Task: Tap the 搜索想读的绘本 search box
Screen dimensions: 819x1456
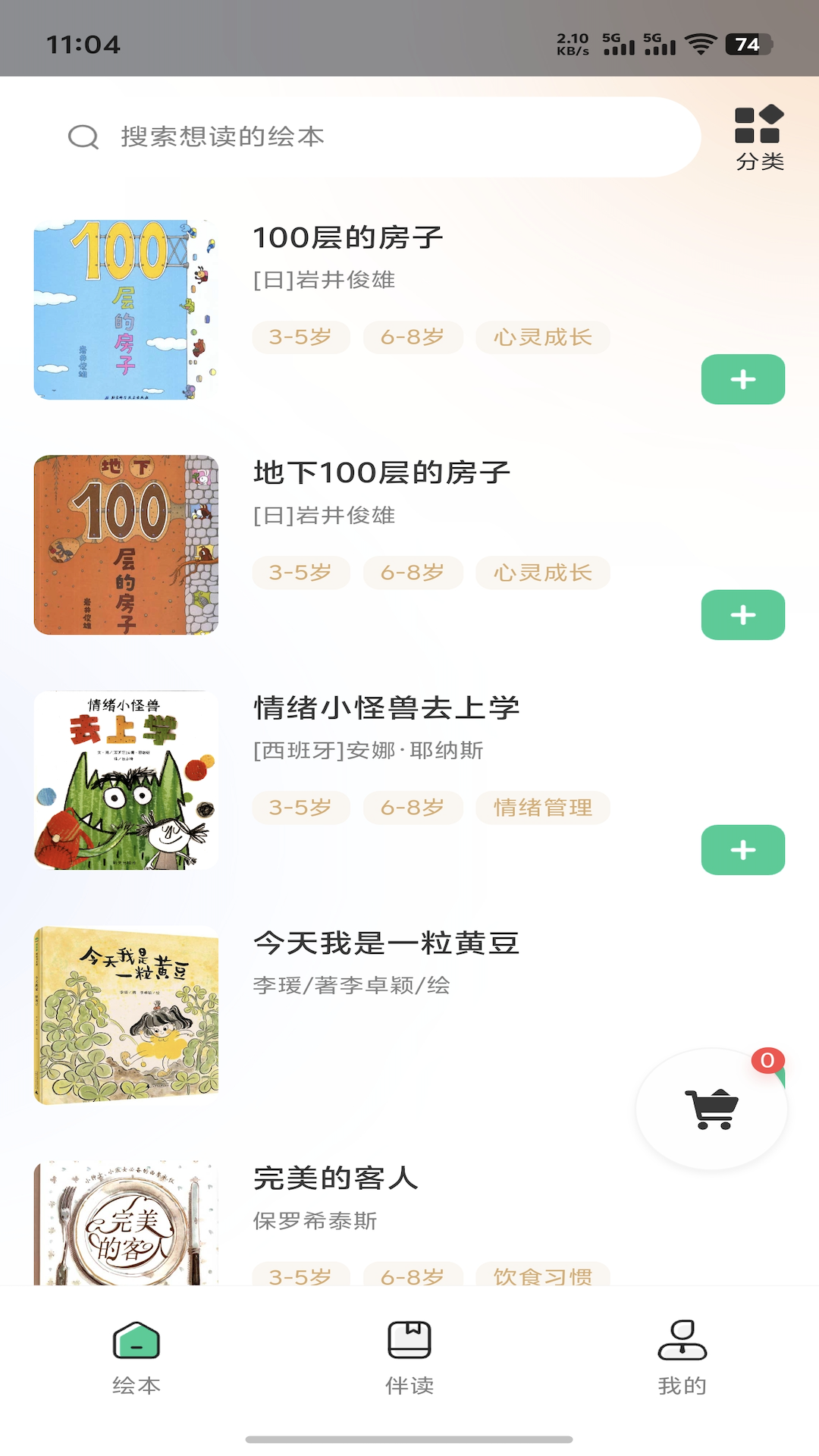Action: [x=379, y=137]
